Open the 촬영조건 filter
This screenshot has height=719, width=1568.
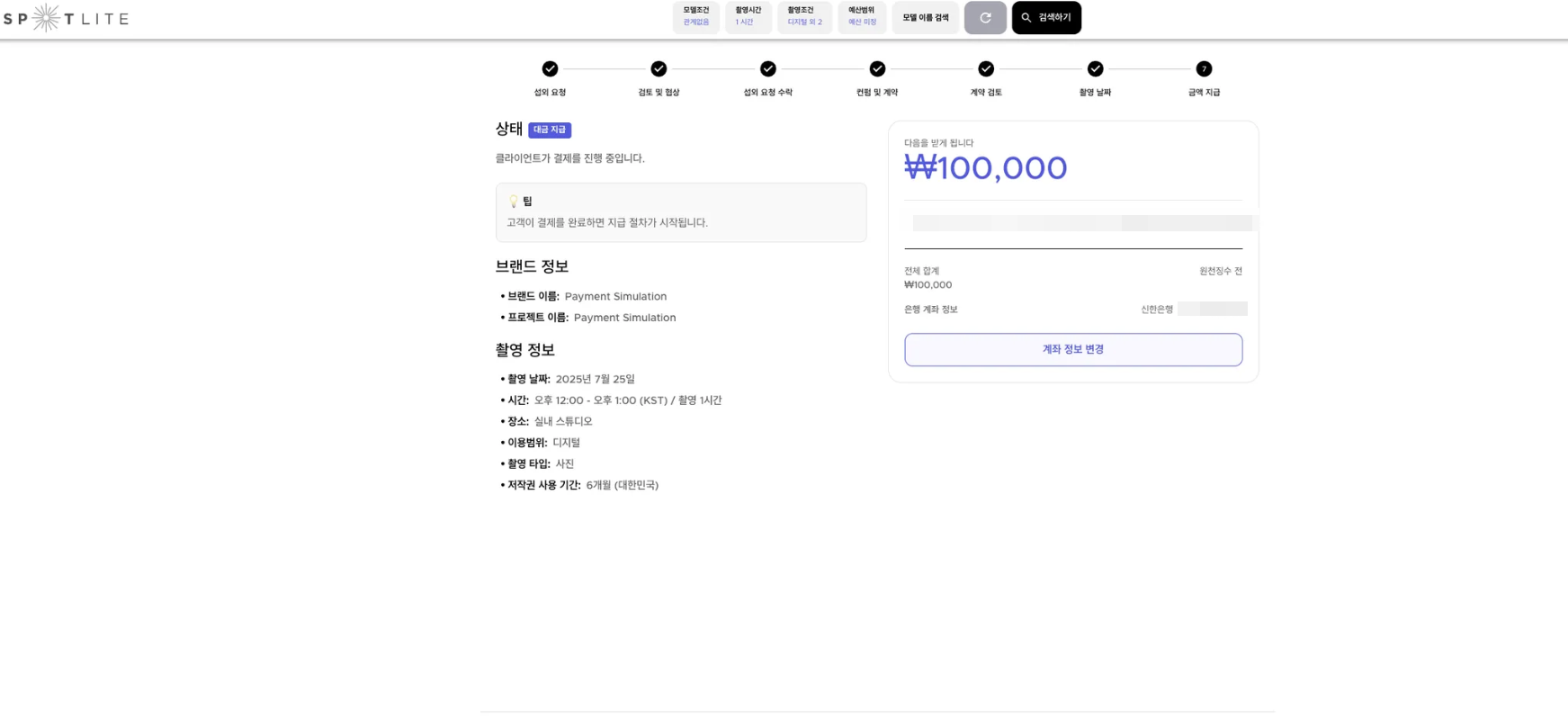804,17
